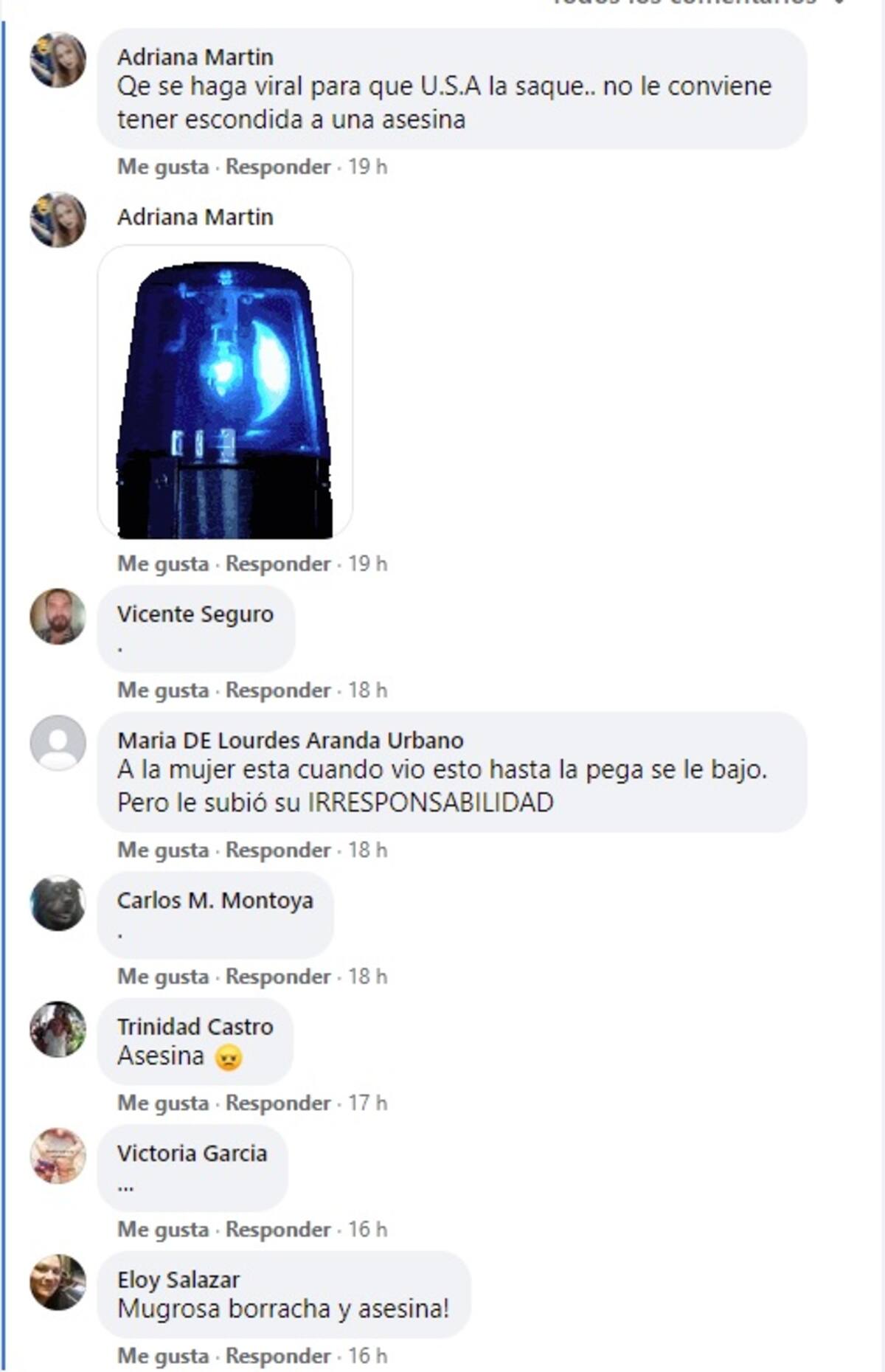Like Adriana Martin's comment about going viral
The image size is (885, 1372).
pyautogui.click(x=163, y=167)
